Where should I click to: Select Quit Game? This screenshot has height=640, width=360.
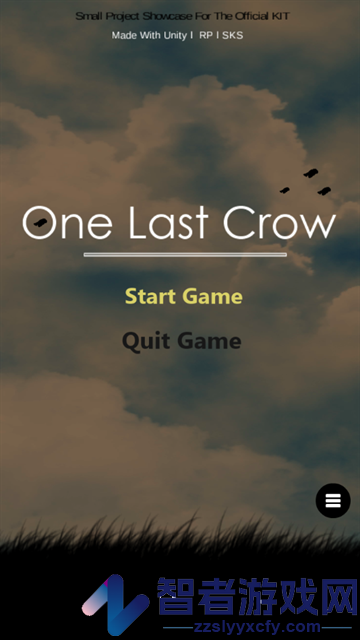(x=182, y=341)
